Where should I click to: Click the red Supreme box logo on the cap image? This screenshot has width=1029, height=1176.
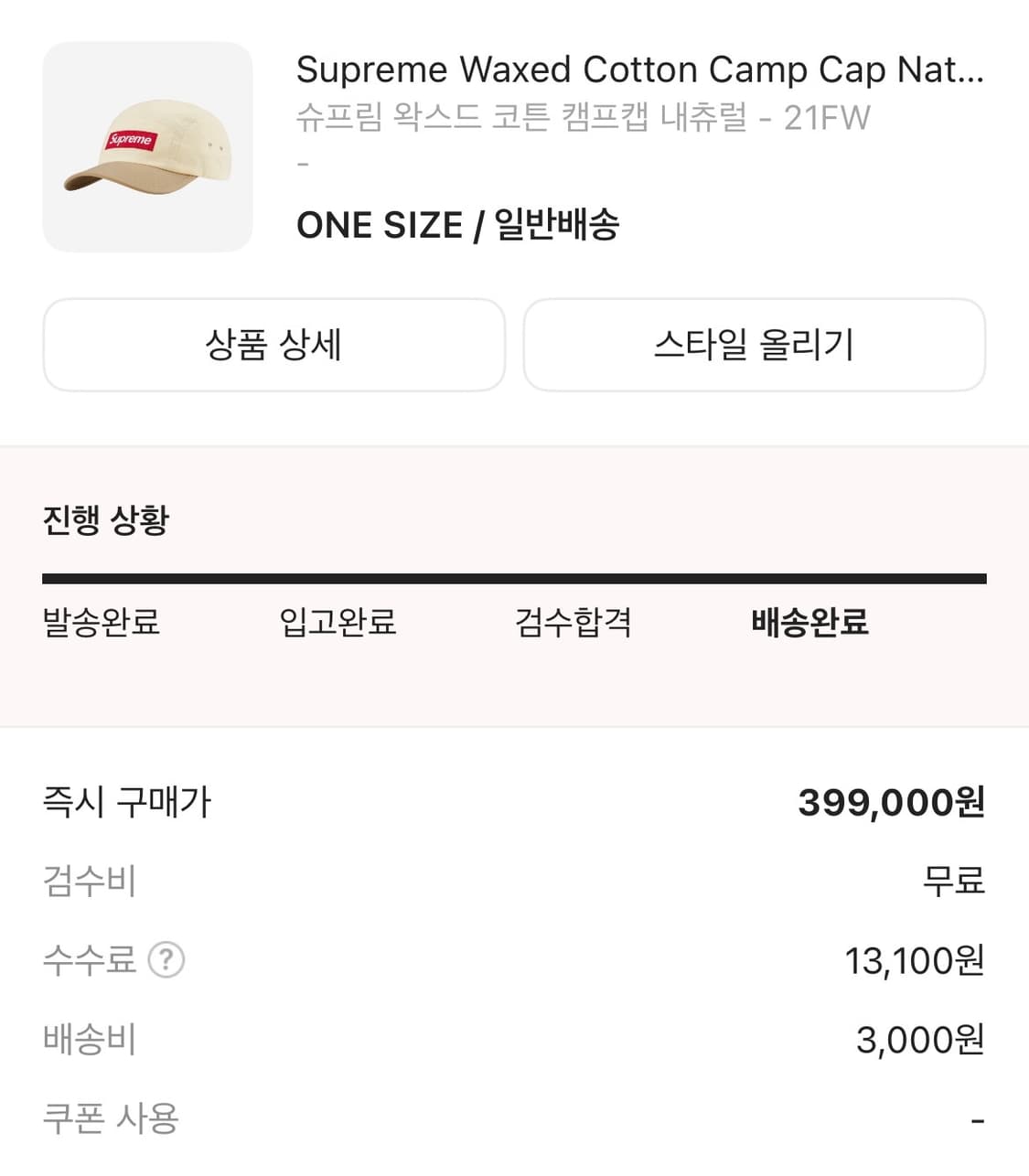[x=132, y=139]
